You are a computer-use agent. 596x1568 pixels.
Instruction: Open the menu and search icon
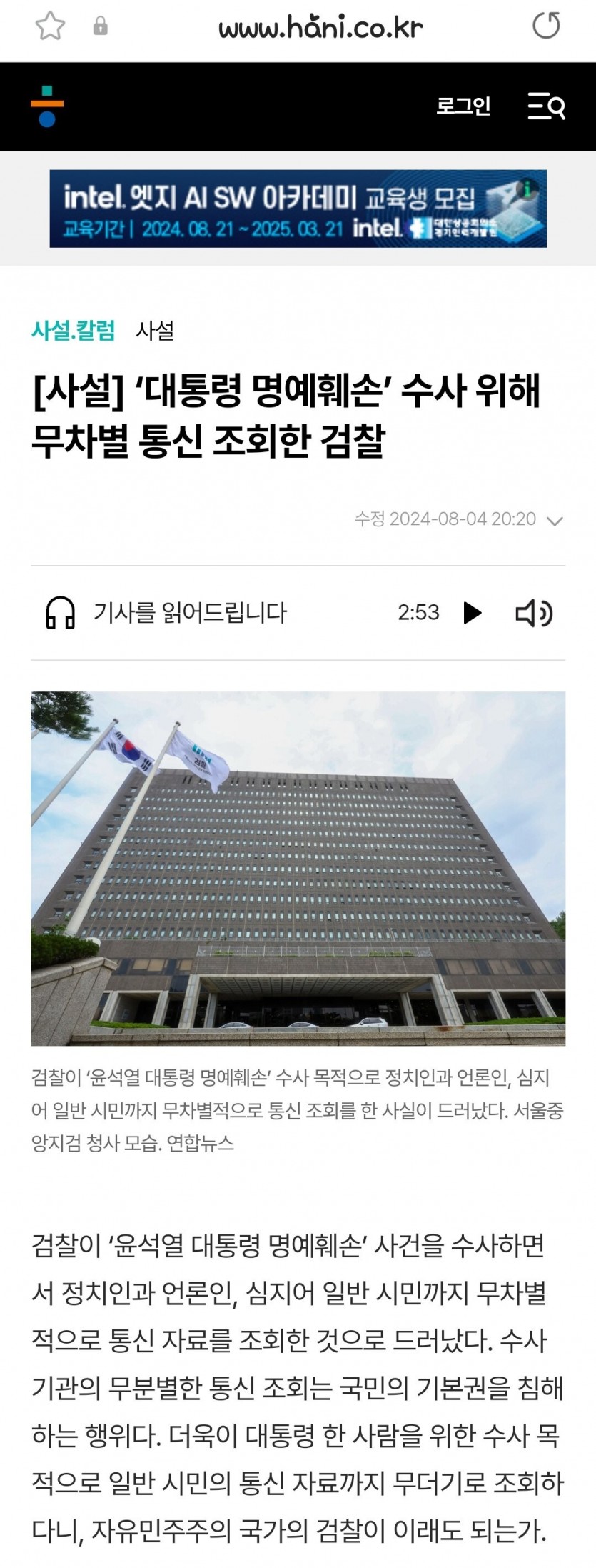(546, 106)
